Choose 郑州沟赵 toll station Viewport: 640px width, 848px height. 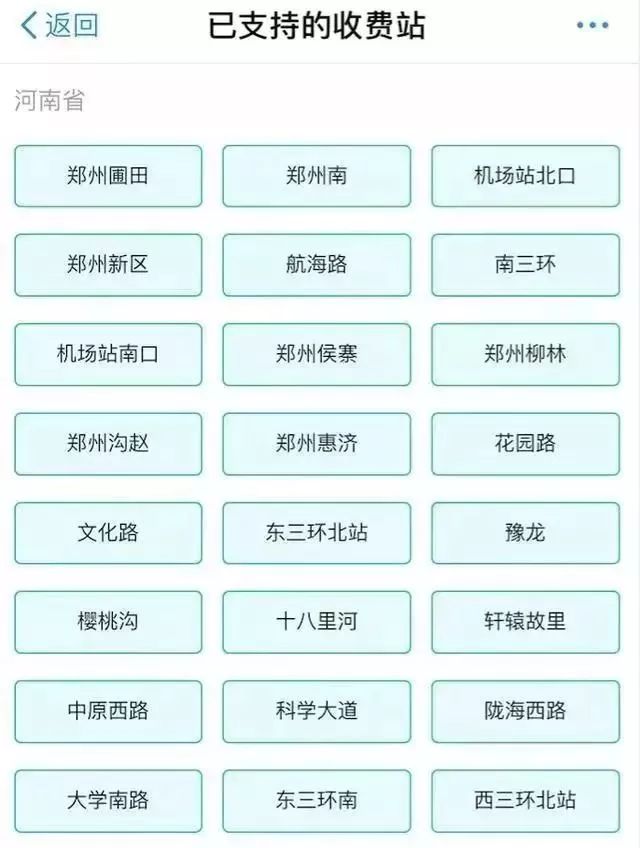(108, 443)
